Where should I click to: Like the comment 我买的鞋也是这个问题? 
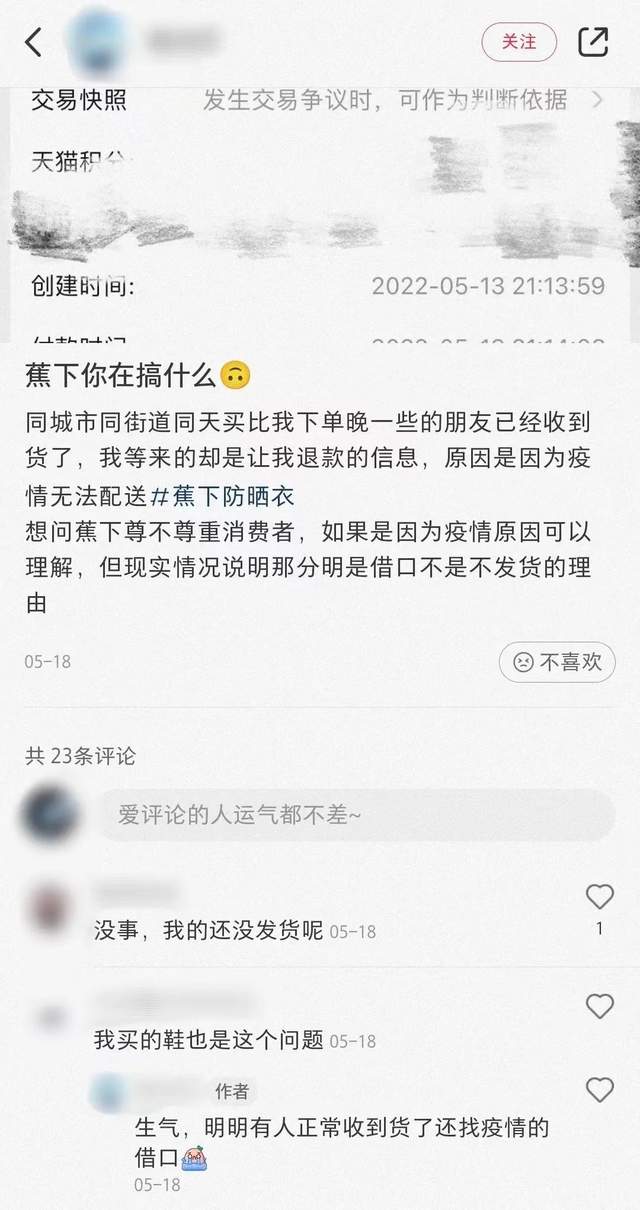tap(599, 1006)
